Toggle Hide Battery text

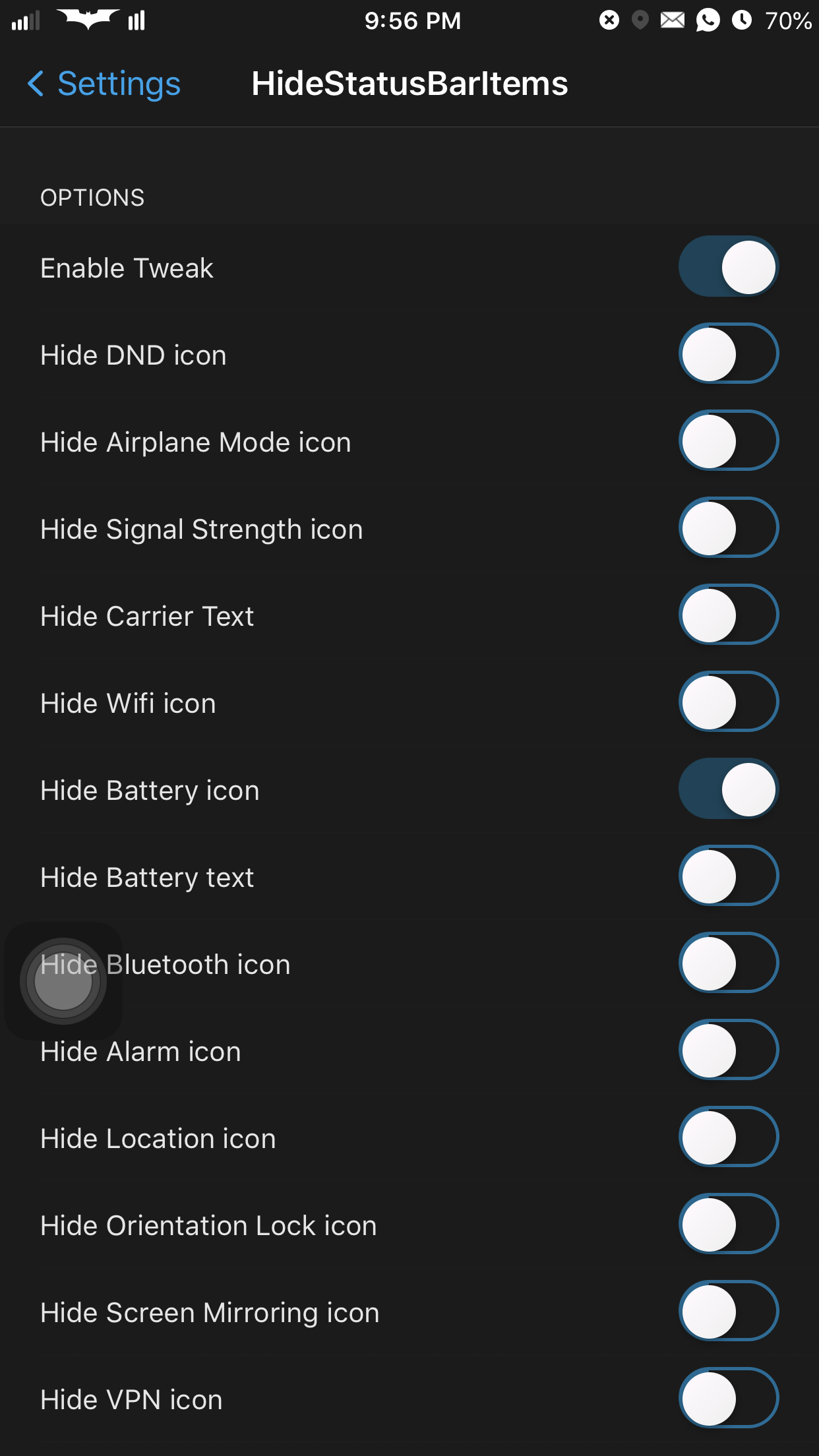pyautogui.click(x=729, y=876)
